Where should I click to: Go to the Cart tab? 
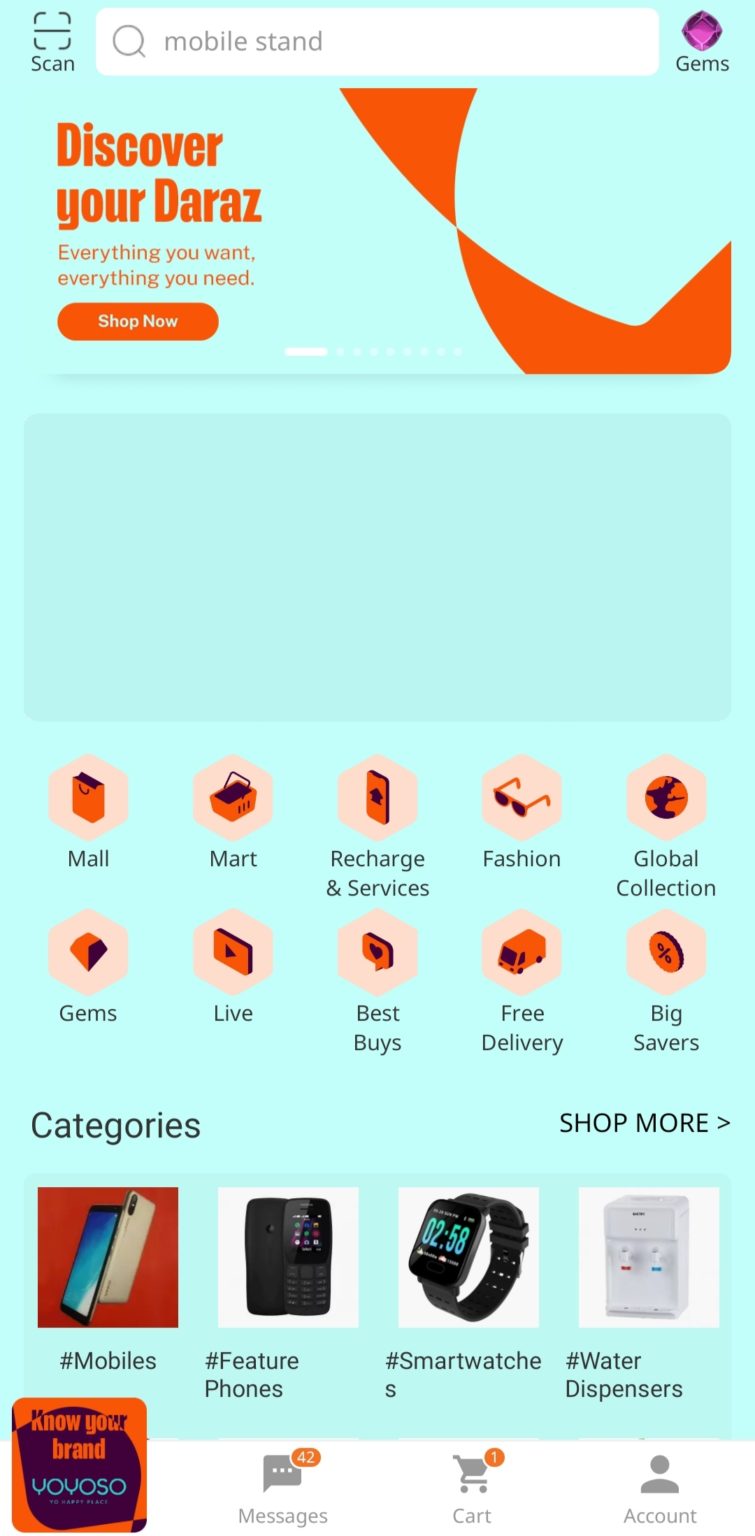point(472,1487)
